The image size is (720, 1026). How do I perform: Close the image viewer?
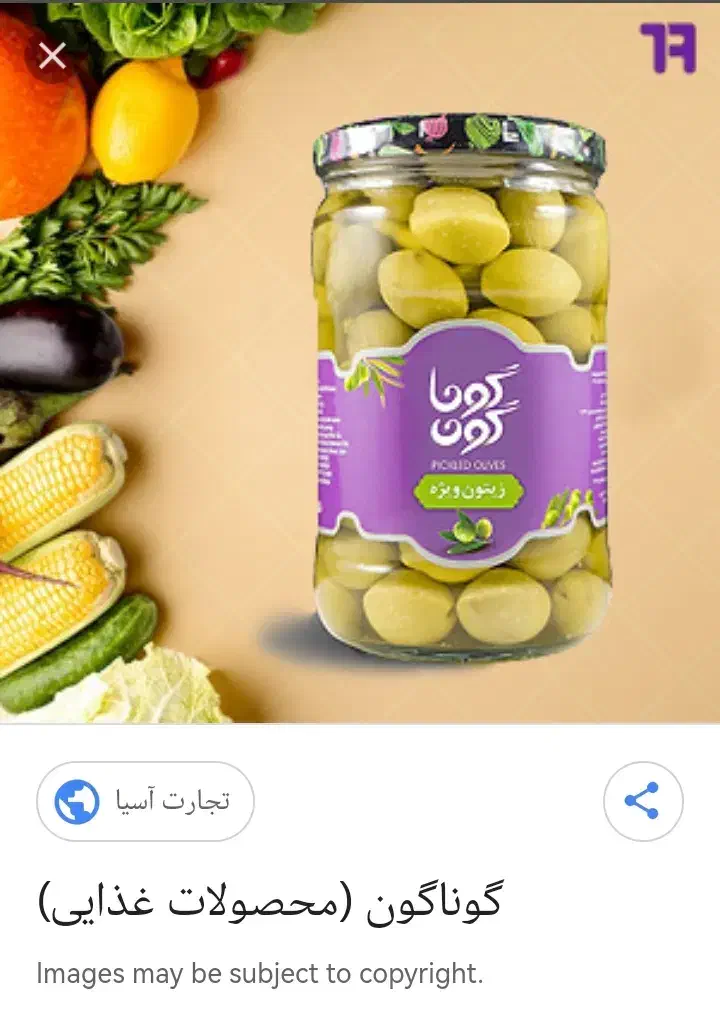pos(52,57)
